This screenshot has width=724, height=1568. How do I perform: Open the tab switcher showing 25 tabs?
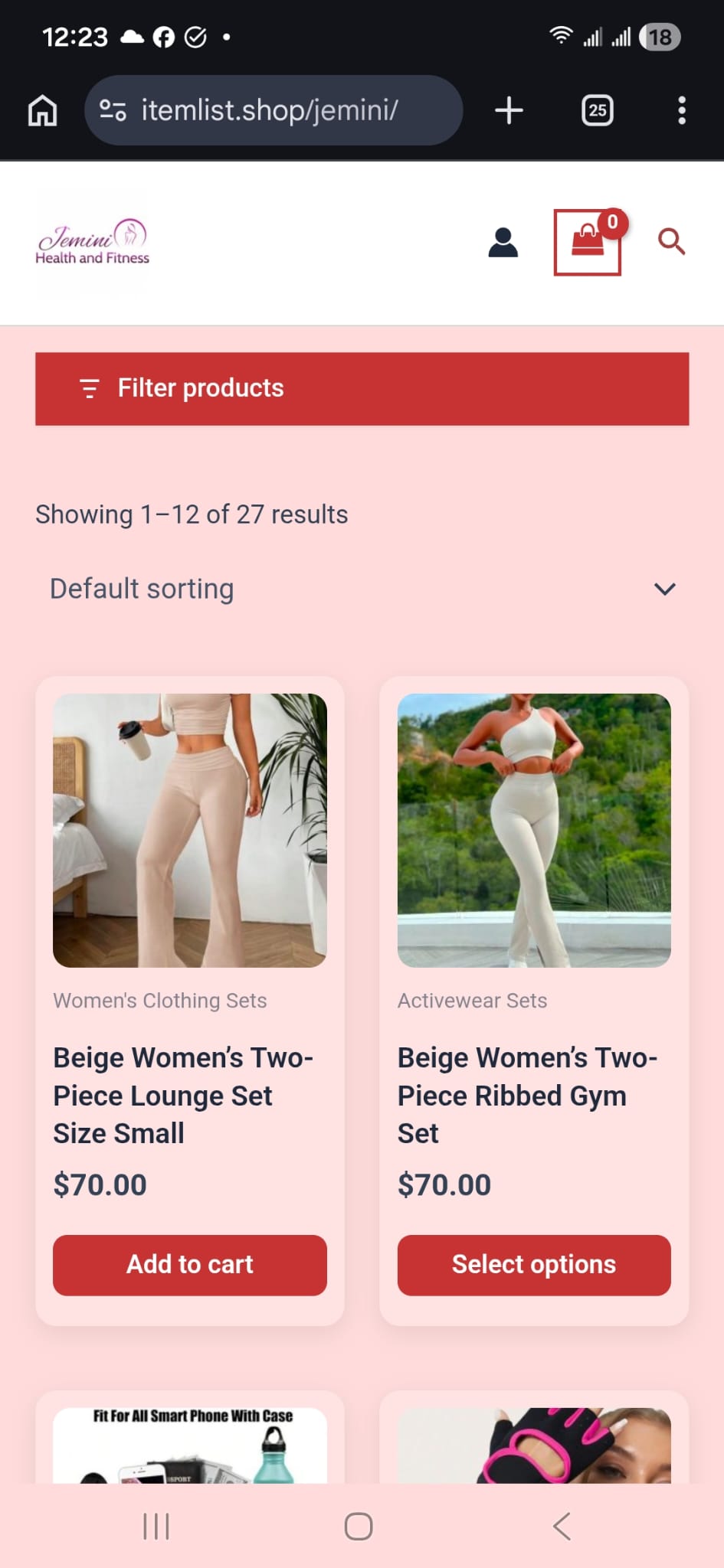coord(597,110)
